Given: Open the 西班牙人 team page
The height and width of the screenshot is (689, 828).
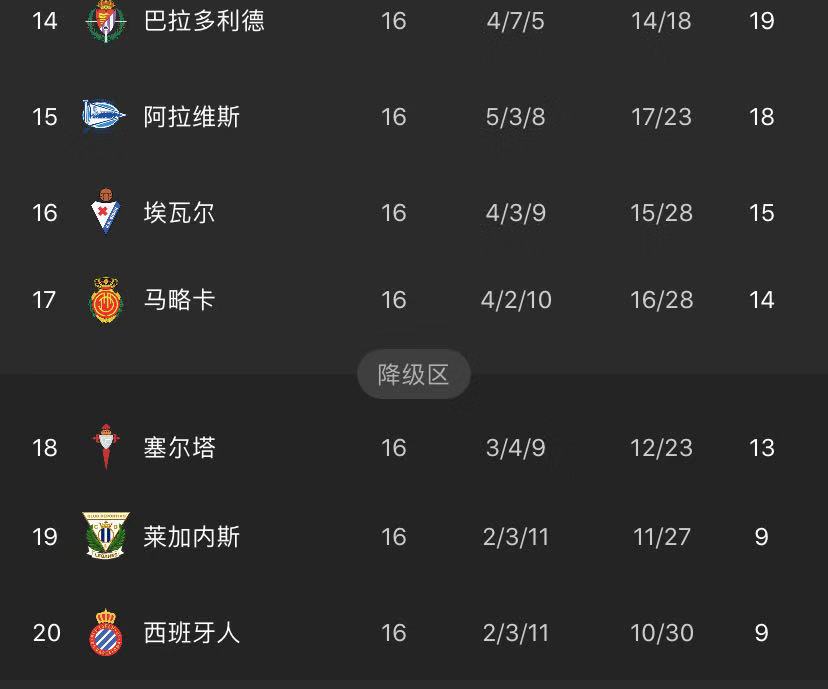Looking at the screenshot, I should coord(192,633).
